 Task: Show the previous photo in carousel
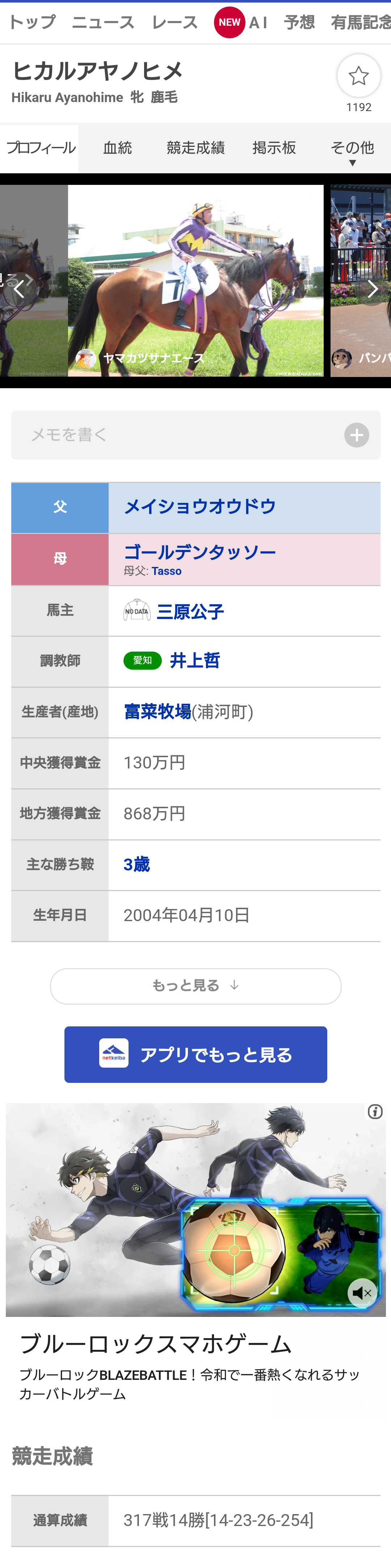pyautogui.click(x=20, y=288)
